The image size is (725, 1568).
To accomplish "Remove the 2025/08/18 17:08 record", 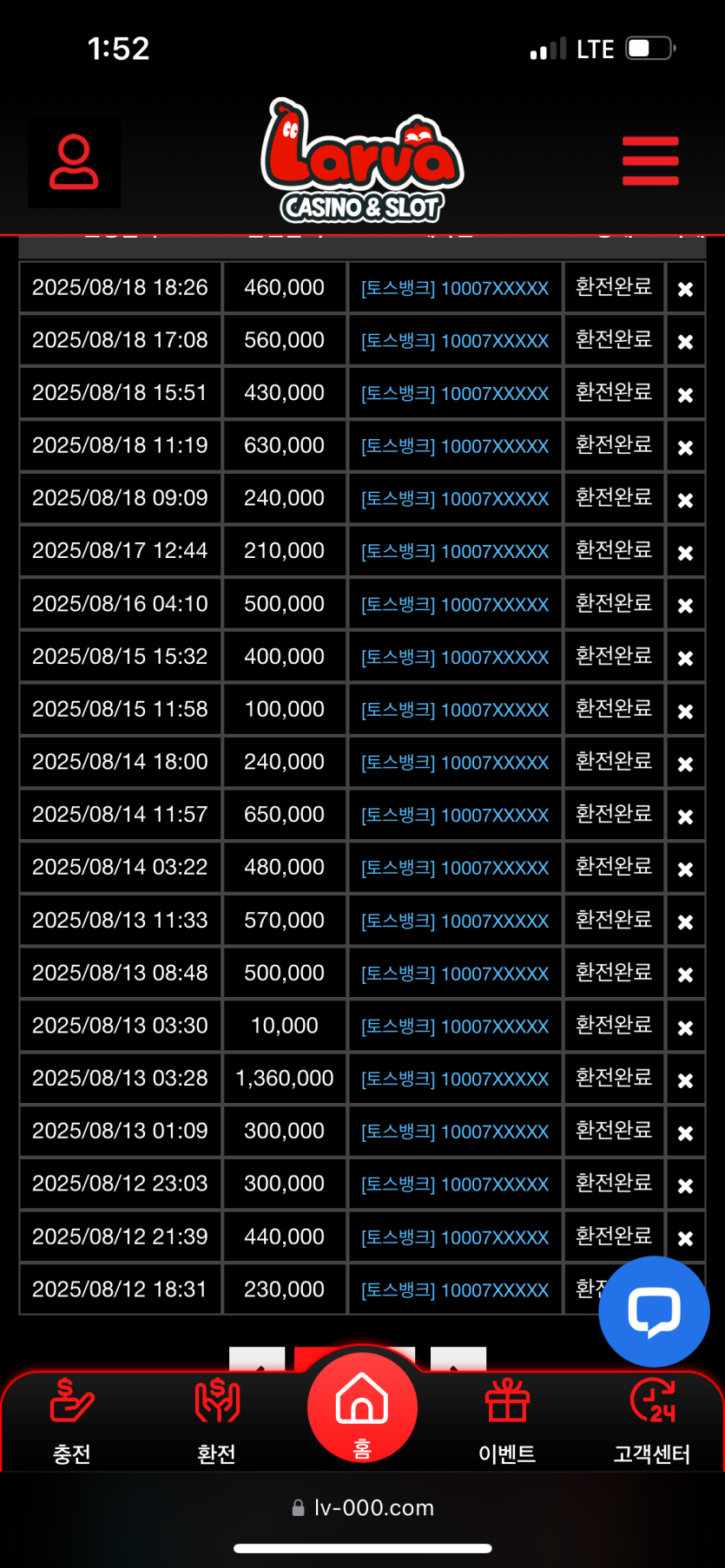I will click(x=685, y=342).
